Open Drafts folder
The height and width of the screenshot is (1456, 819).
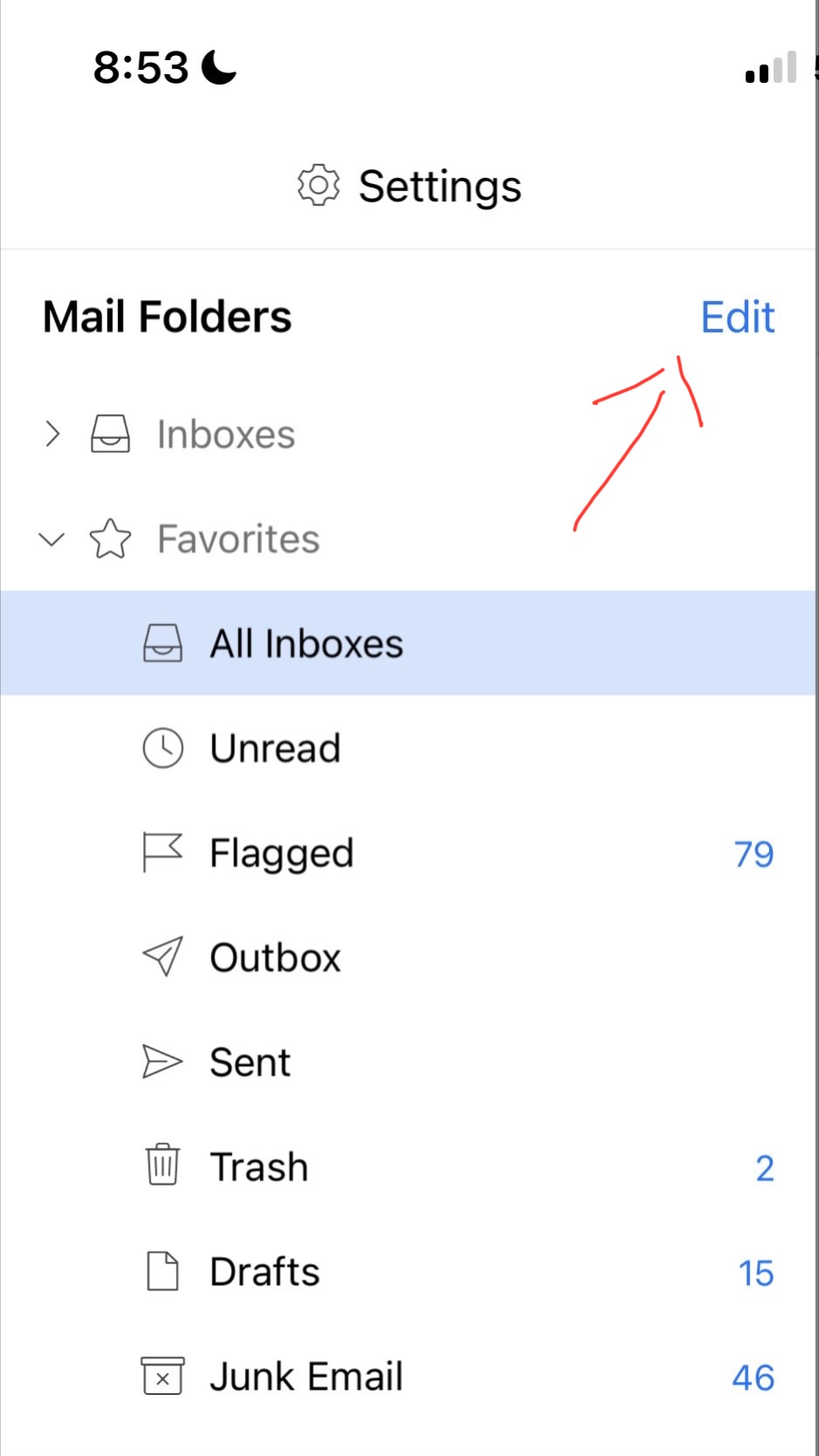264,1272
